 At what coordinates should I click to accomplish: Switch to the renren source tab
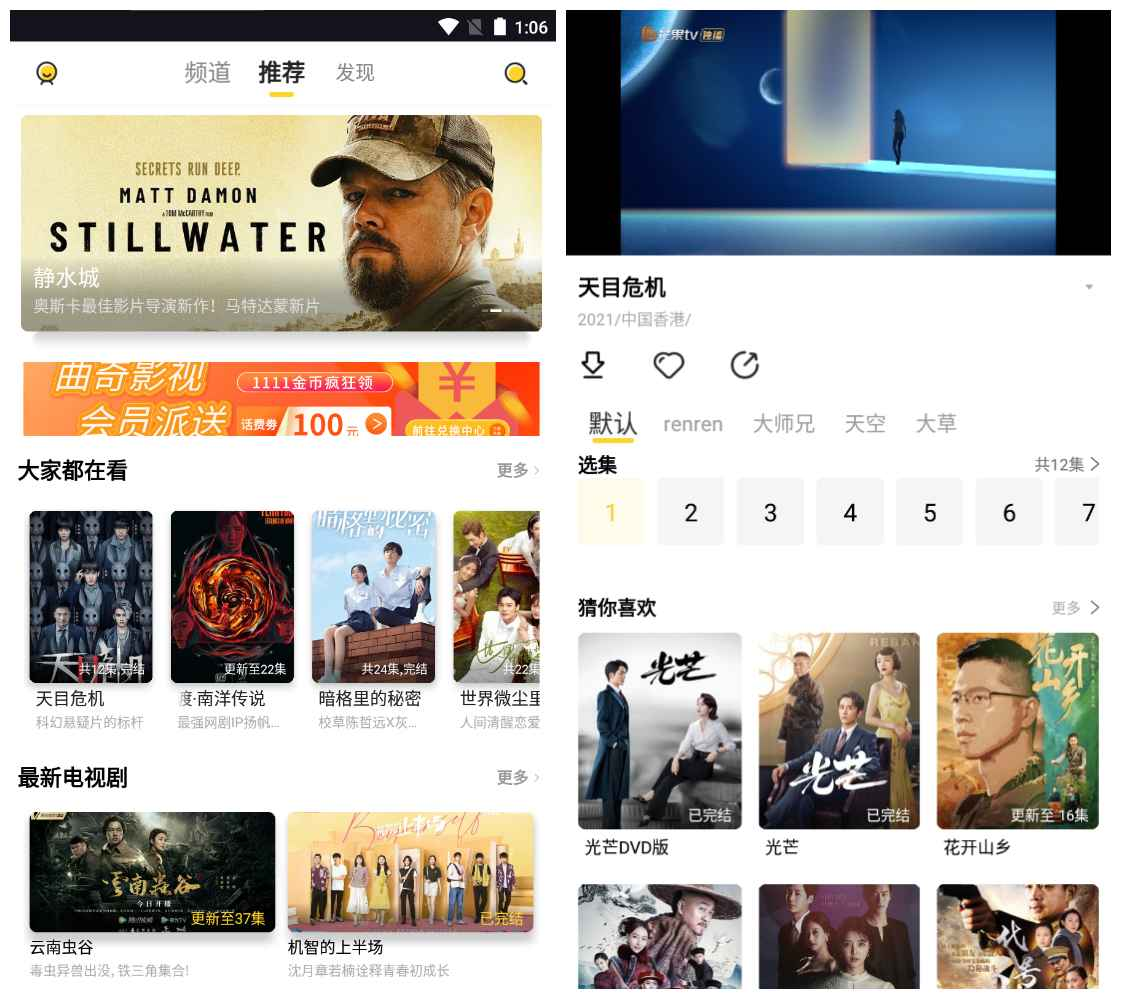pyautogui.click(x=693, y=424)
